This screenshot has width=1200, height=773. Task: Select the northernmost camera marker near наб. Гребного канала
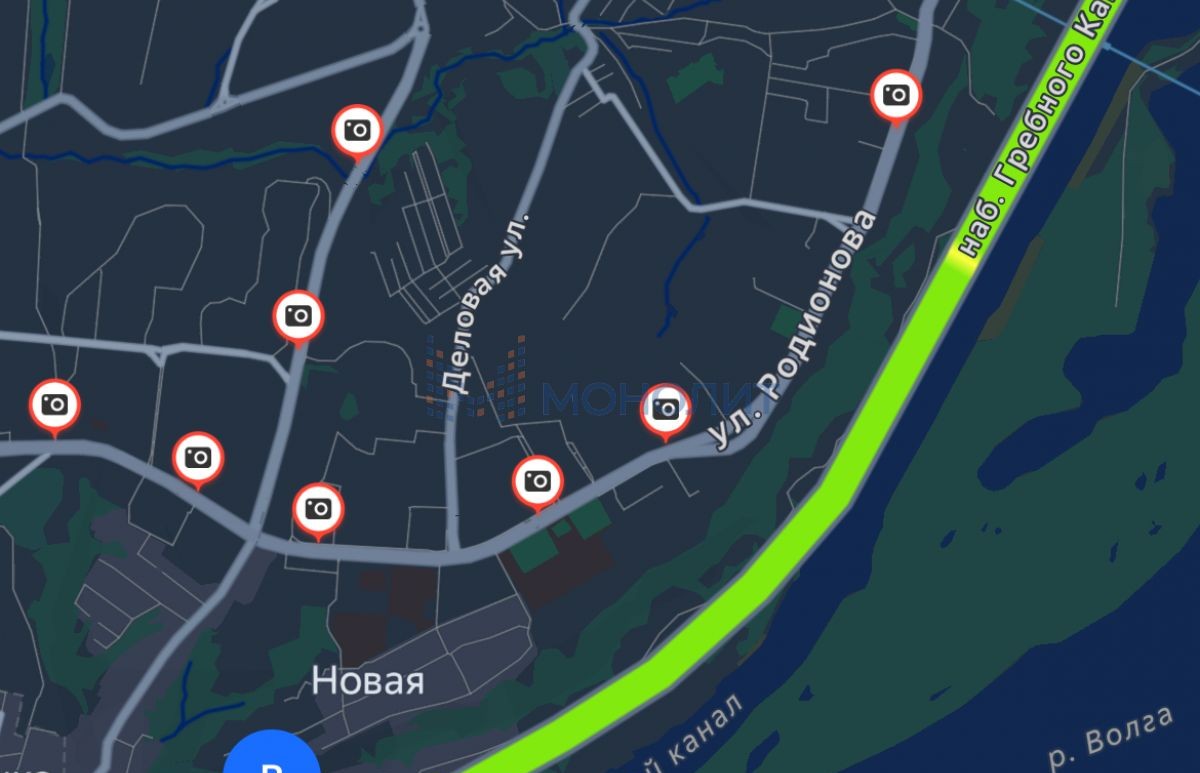point(896,95)
